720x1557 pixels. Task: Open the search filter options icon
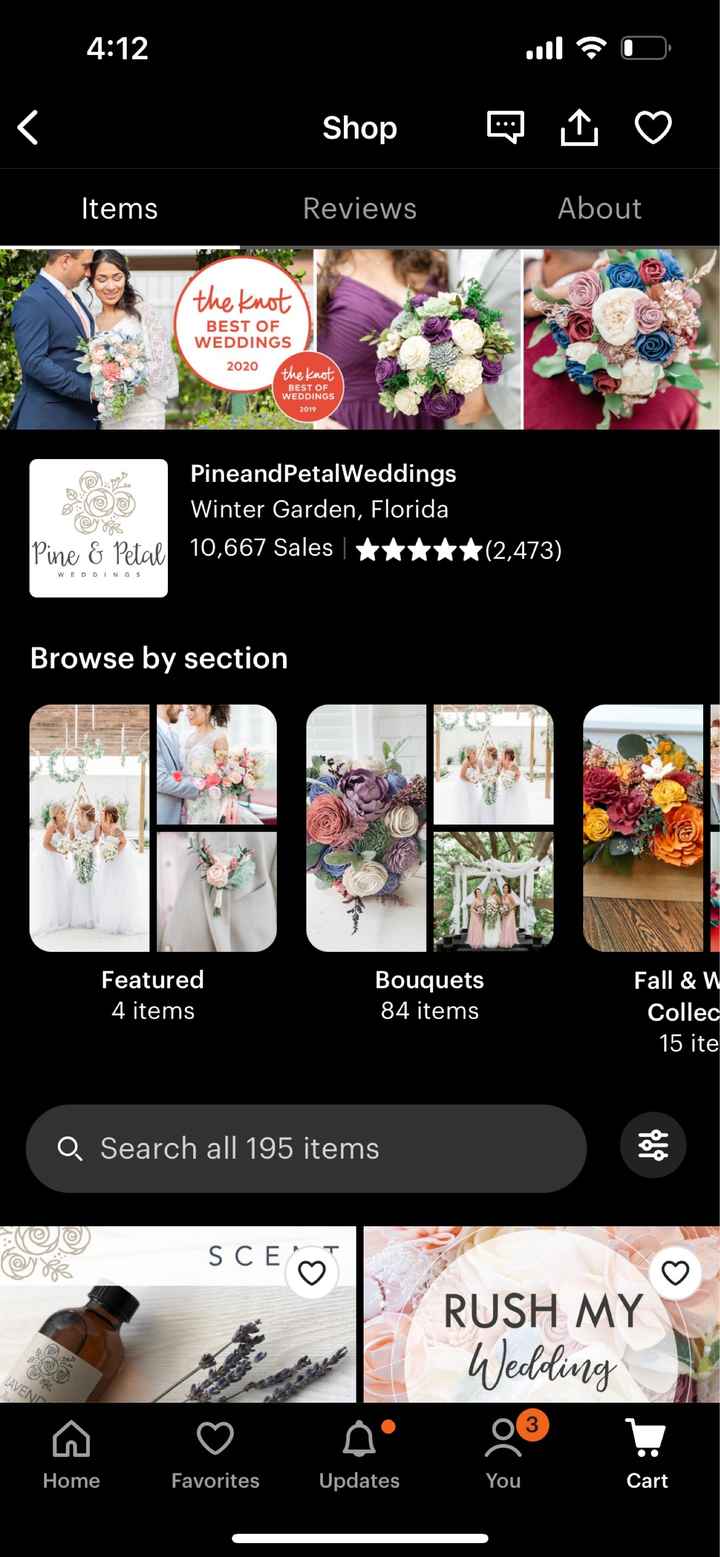[652, 1146]
